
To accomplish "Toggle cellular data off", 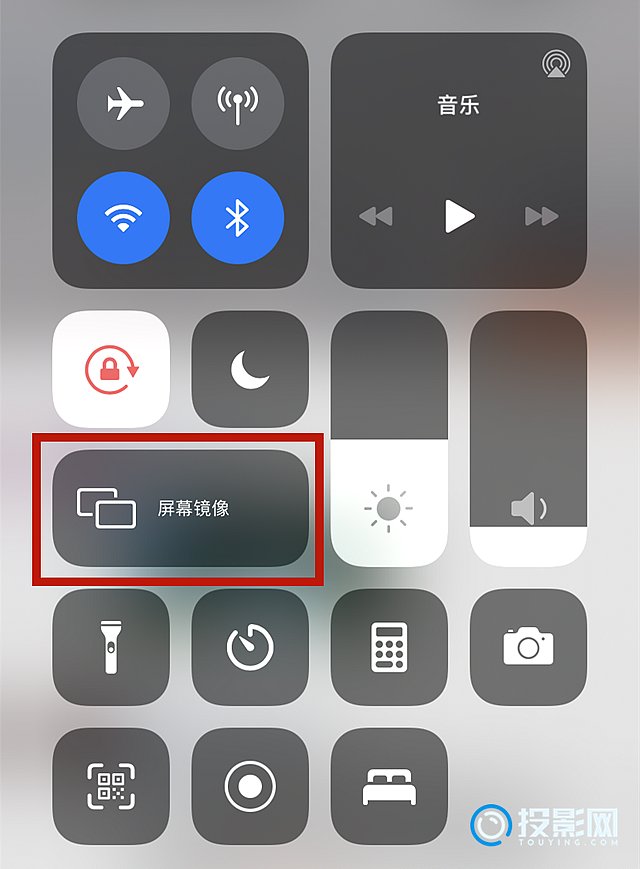I will [237, 104].
